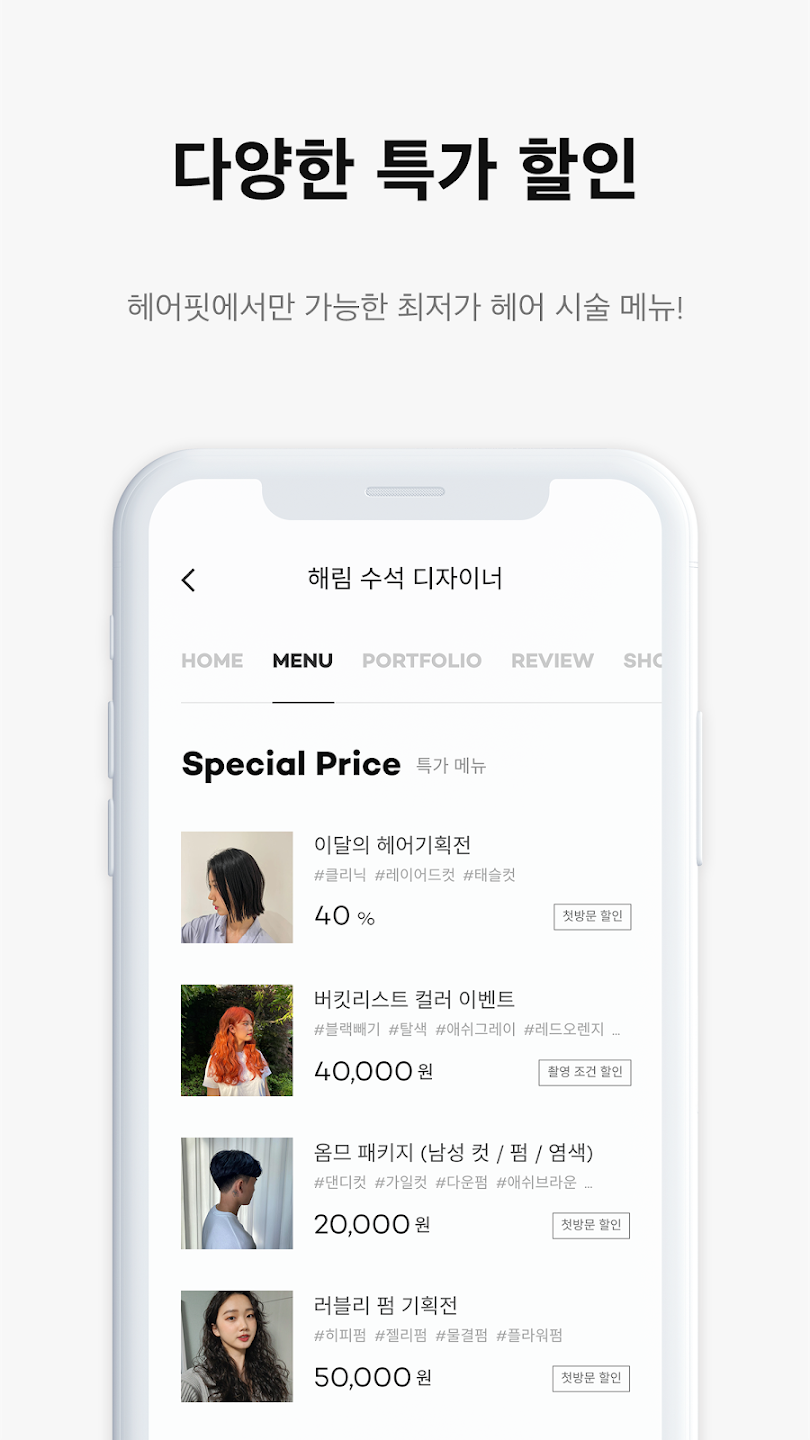Tap the 첫방문 할인 badge on 이달의 헤어기획전
Image resolution: width=810 pixels, height=1440 pixels.
click(591, 916)
